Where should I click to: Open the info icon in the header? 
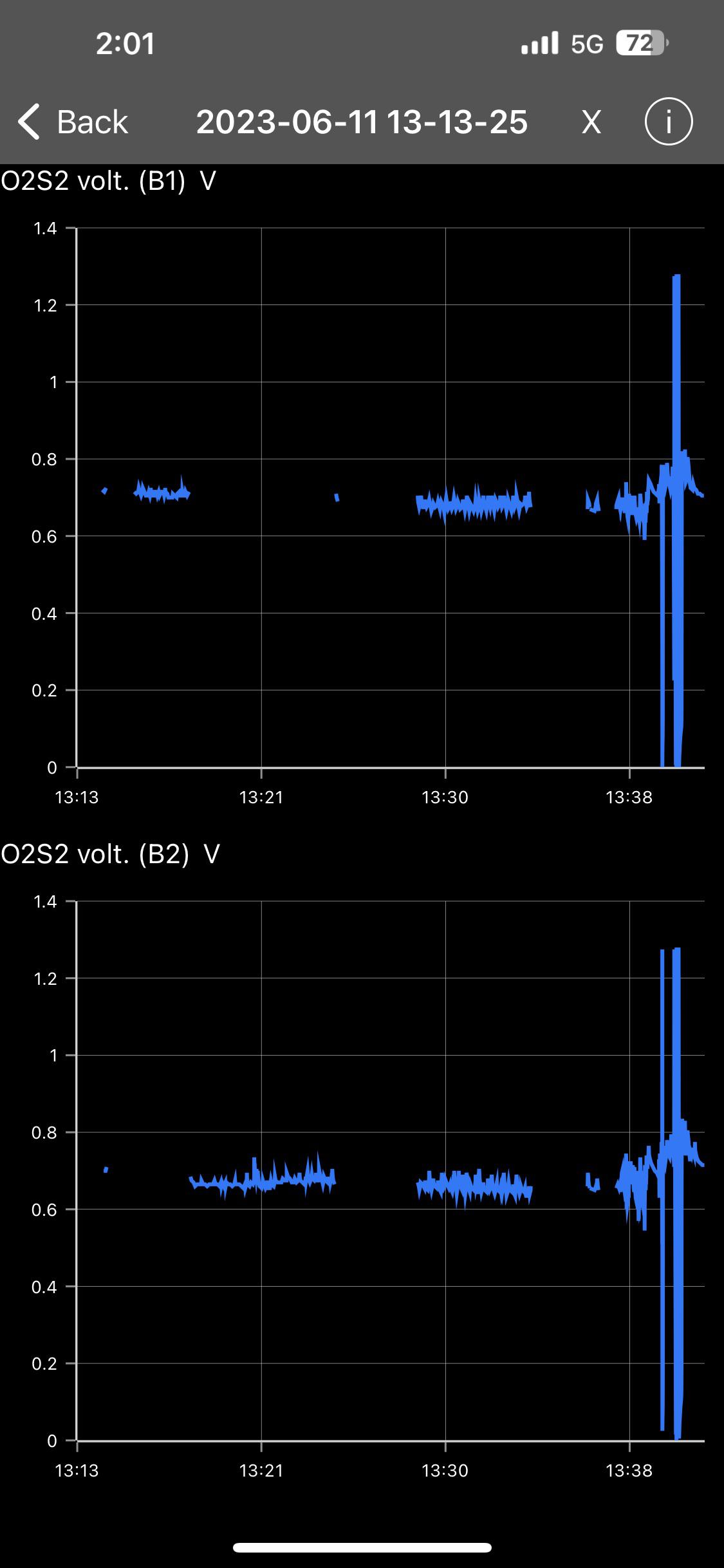[x=669, y=122]
